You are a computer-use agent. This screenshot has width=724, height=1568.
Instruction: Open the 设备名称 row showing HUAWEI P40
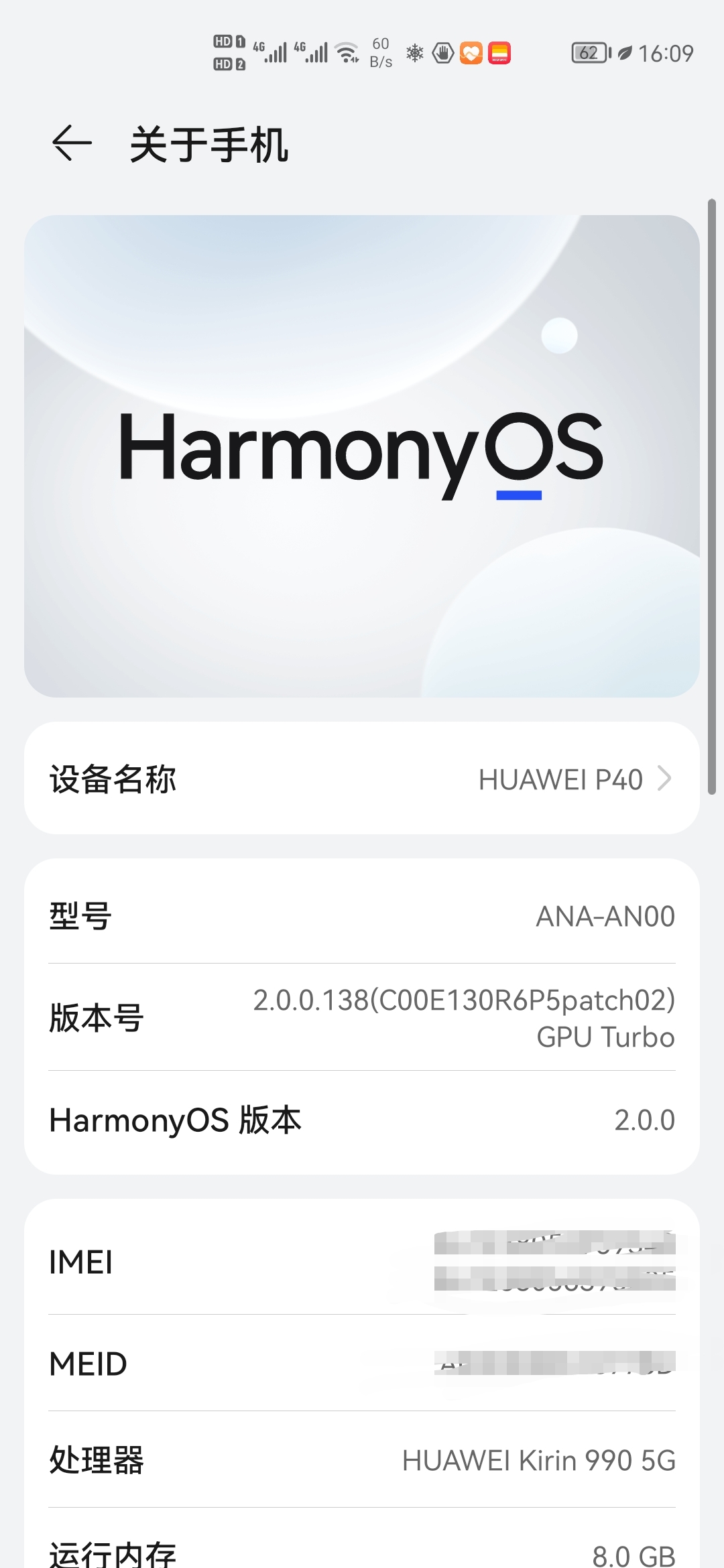tap(362, 779)
